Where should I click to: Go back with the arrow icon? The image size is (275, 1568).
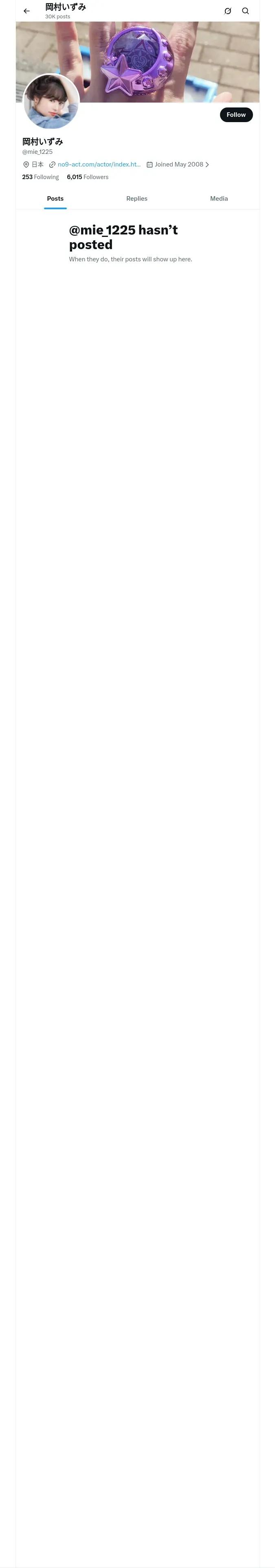point(27,11)
